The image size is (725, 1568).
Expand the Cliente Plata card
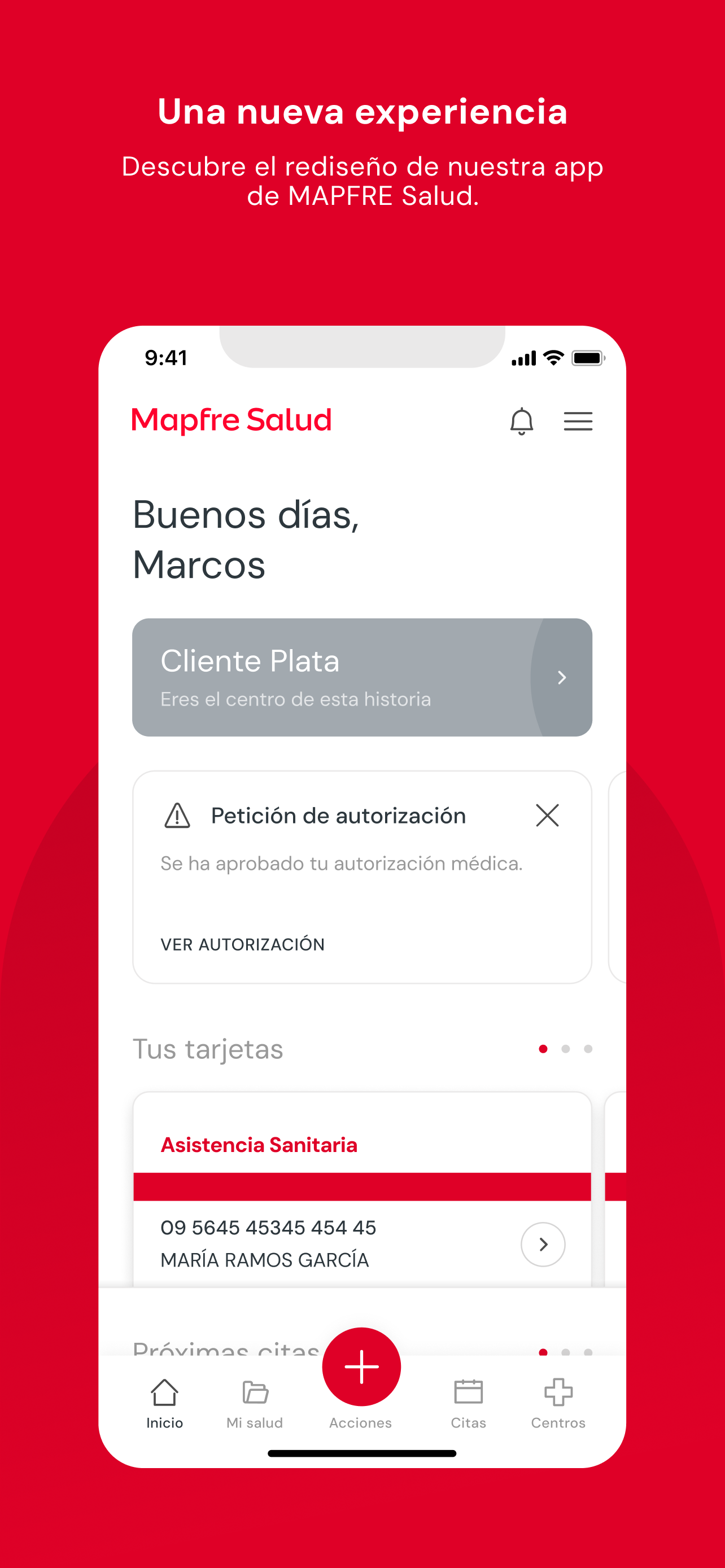pos(561,677)
